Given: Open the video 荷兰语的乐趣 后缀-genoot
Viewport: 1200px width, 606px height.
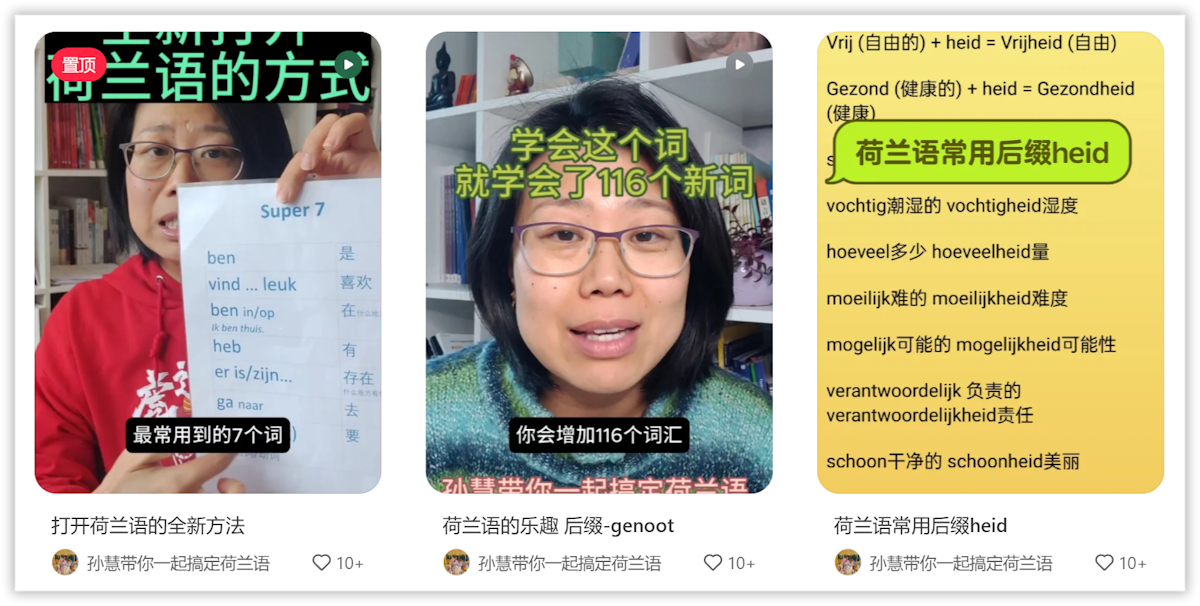Looking at the screenshot, I should tap(599, 262).
